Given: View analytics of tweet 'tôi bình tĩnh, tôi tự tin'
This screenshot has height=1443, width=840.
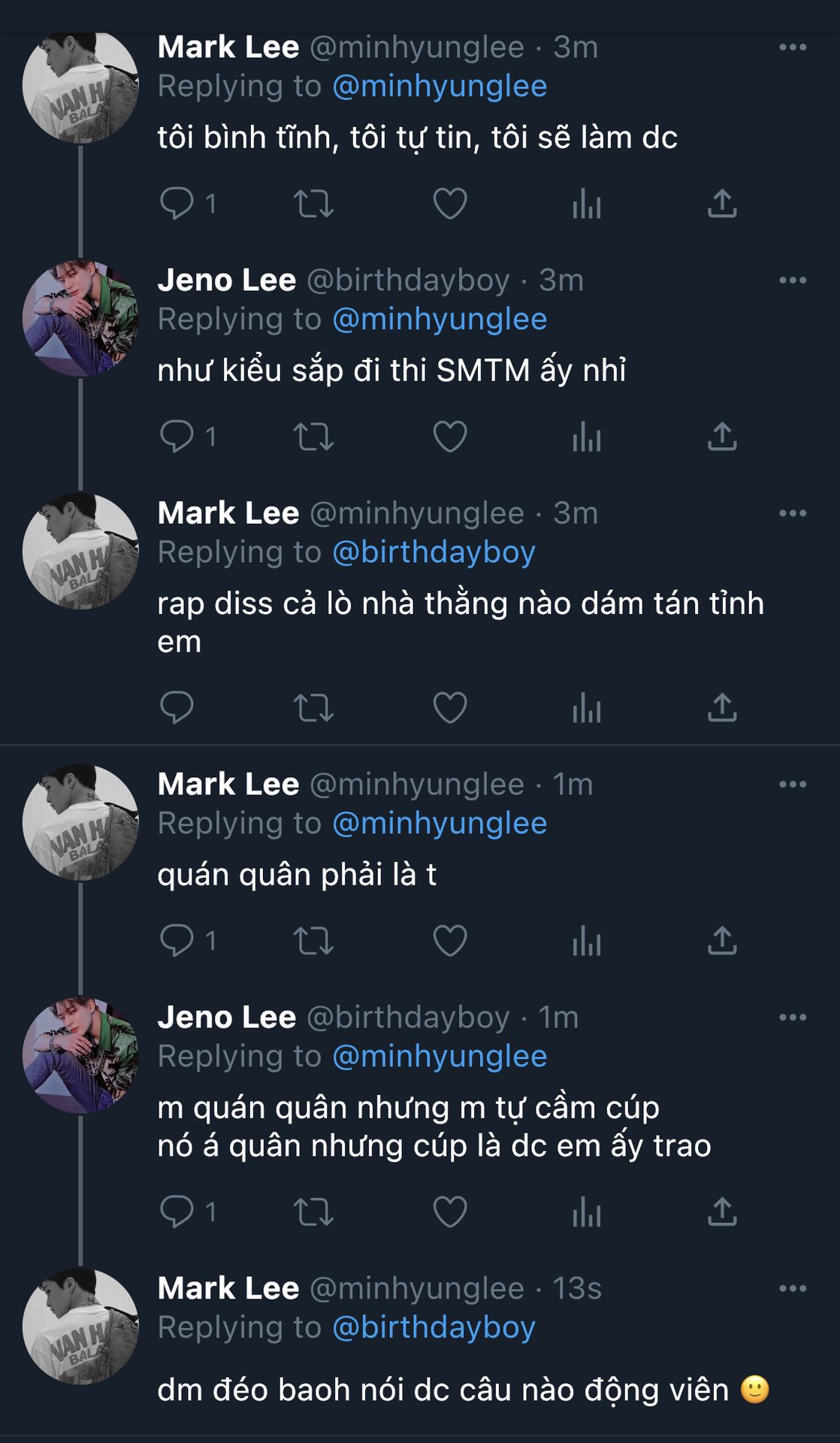Looking at the screenshot, I should tap(586, 204).
